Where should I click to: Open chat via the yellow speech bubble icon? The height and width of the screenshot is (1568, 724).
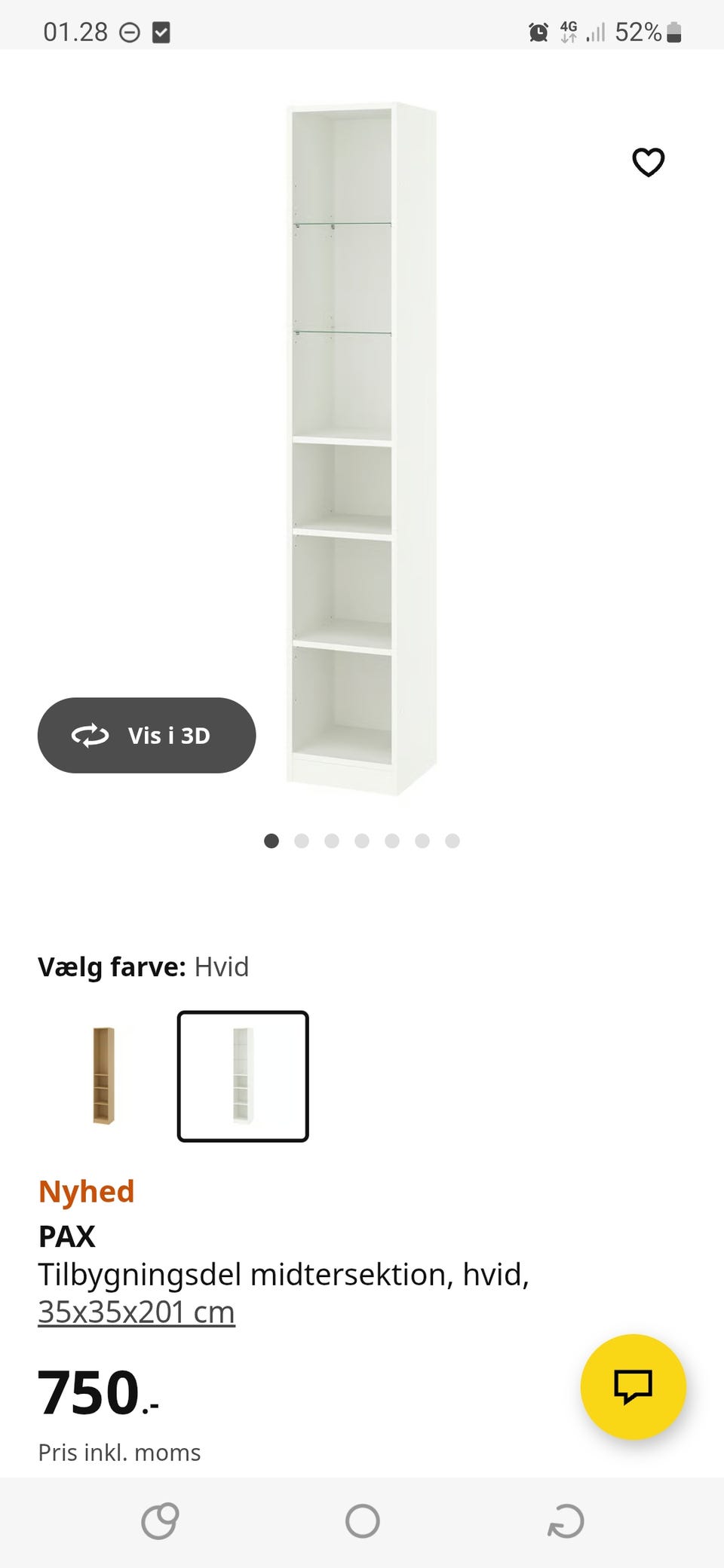coord(633,1387)
